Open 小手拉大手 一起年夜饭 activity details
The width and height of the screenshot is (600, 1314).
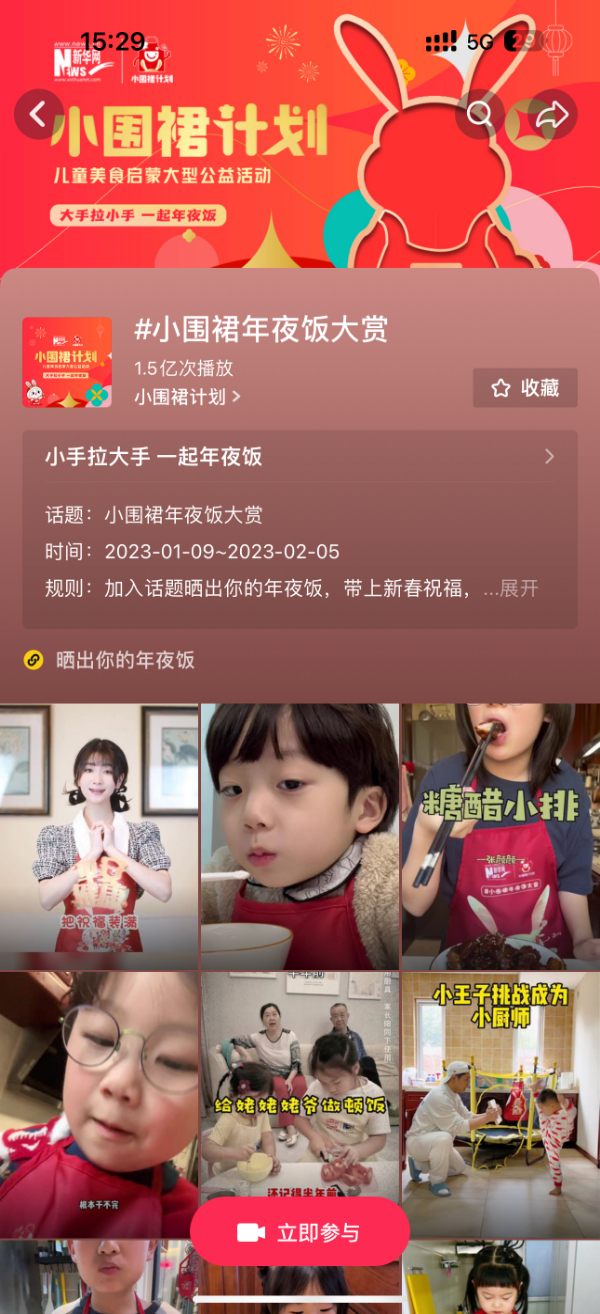point(299,457)
